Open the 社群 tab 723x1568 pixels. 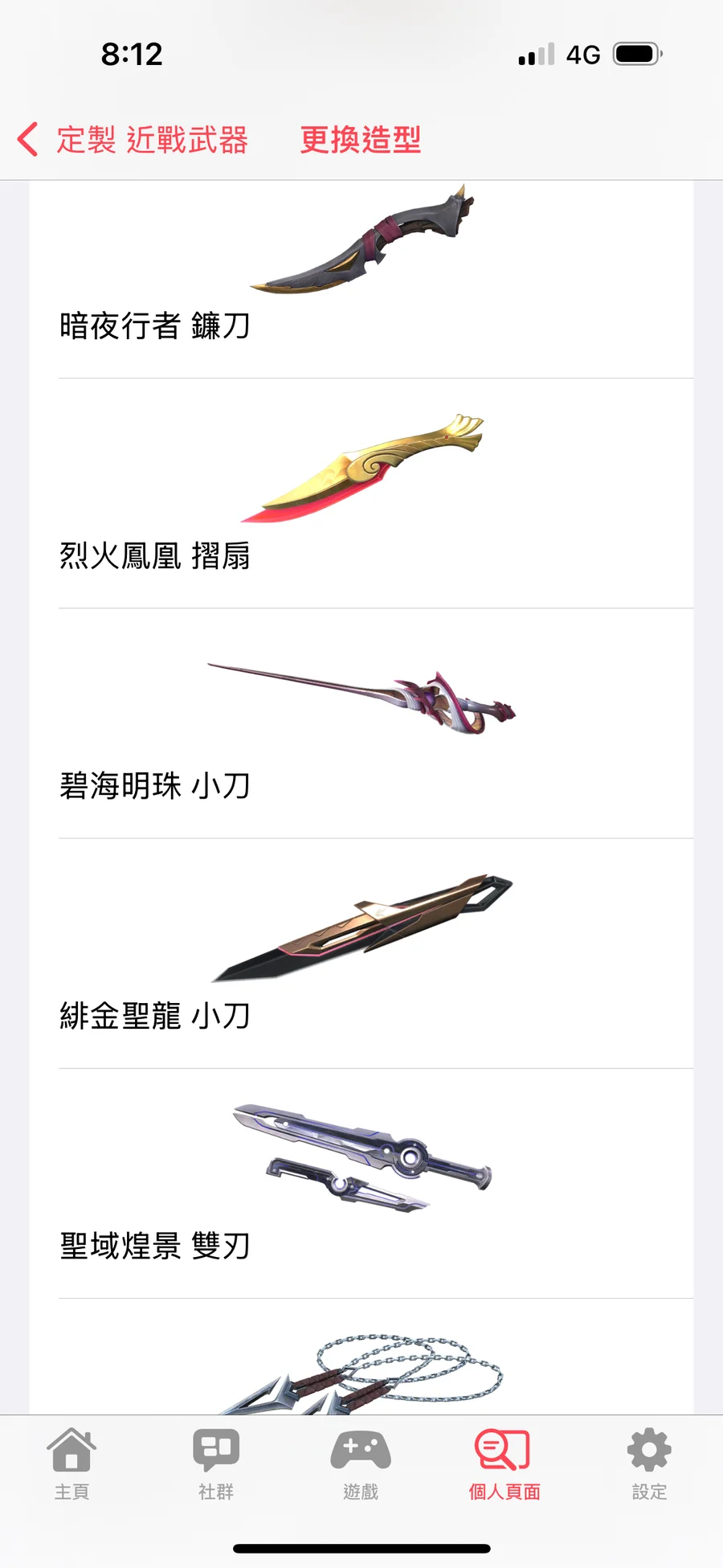(x=216, y=1464)
